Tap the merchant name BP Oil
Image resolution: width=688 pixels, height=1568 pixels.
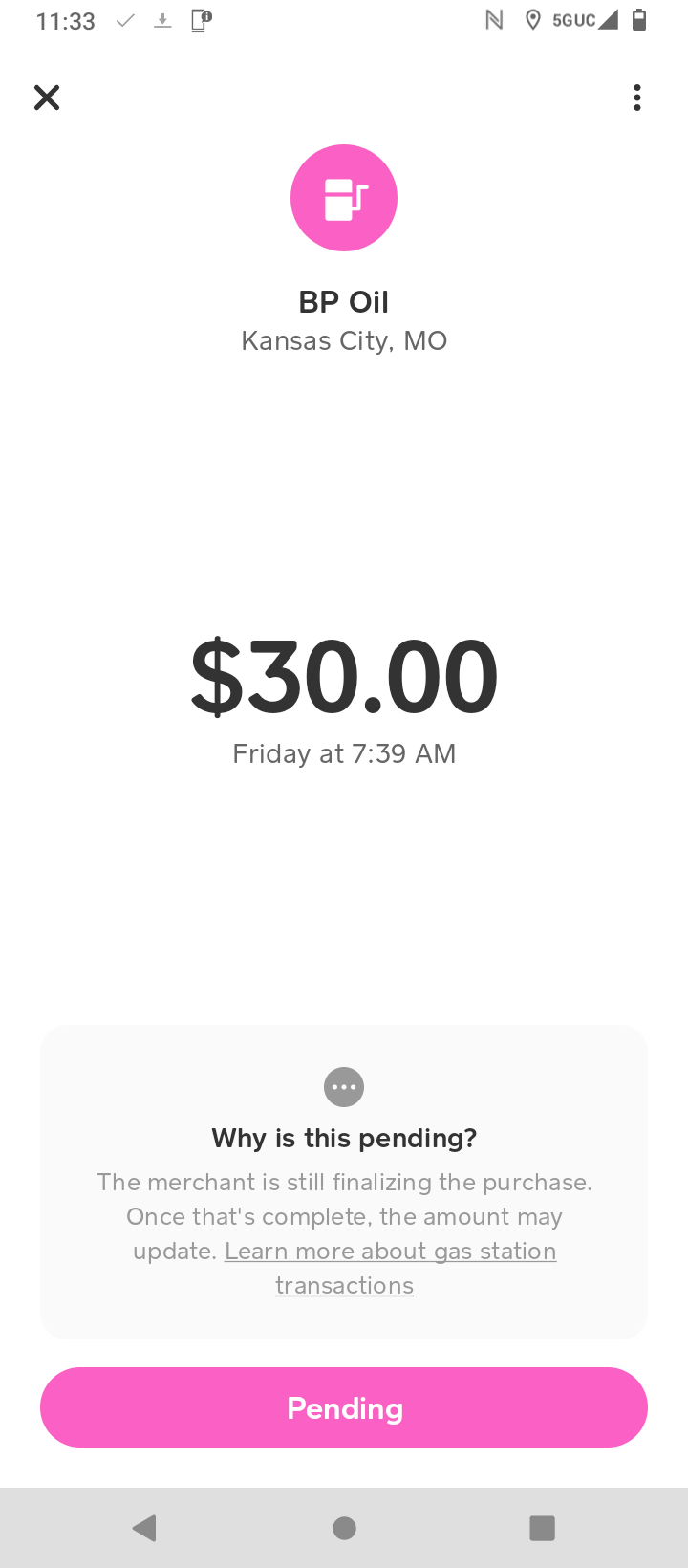coord(343,301)
